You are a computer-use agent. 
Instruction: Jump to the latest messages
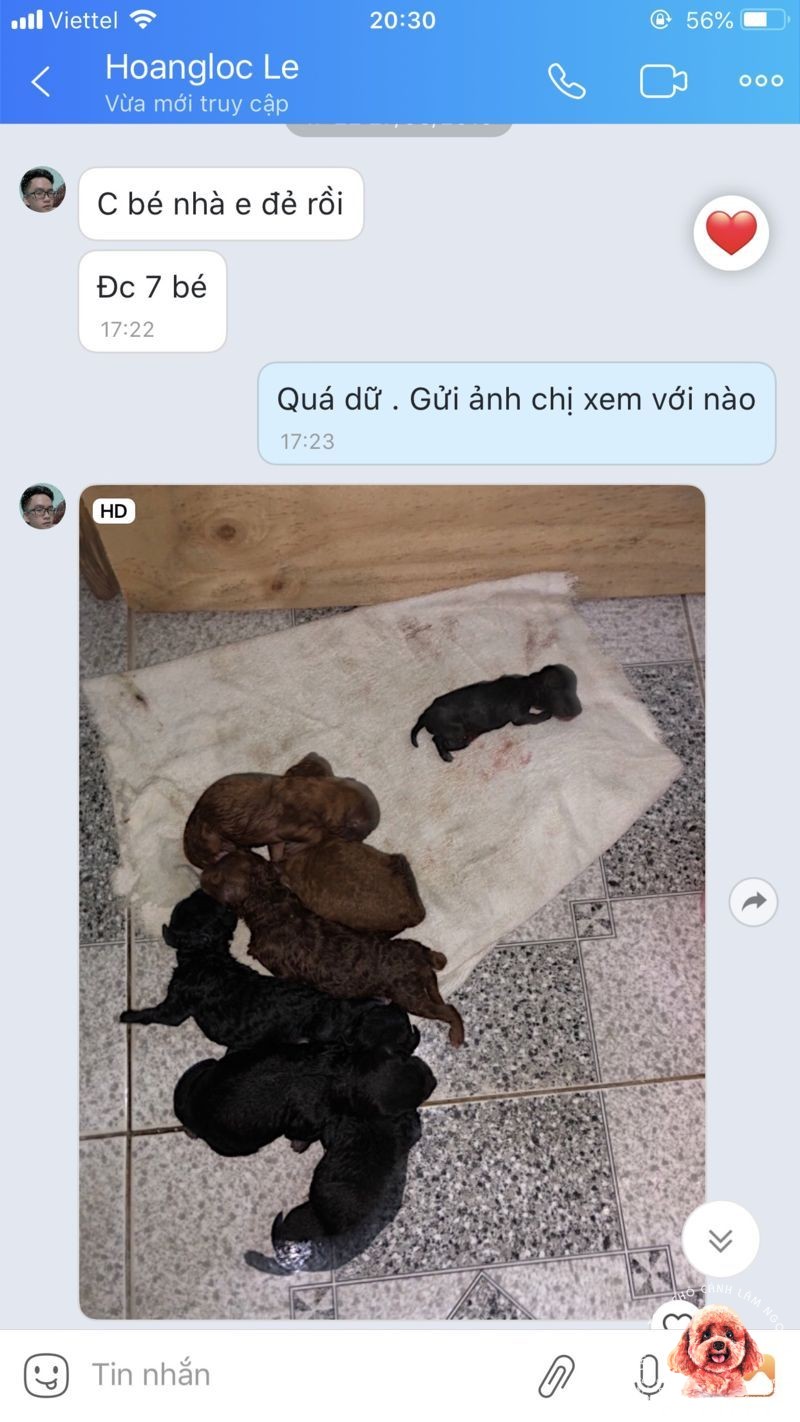tap(720, 1240)
